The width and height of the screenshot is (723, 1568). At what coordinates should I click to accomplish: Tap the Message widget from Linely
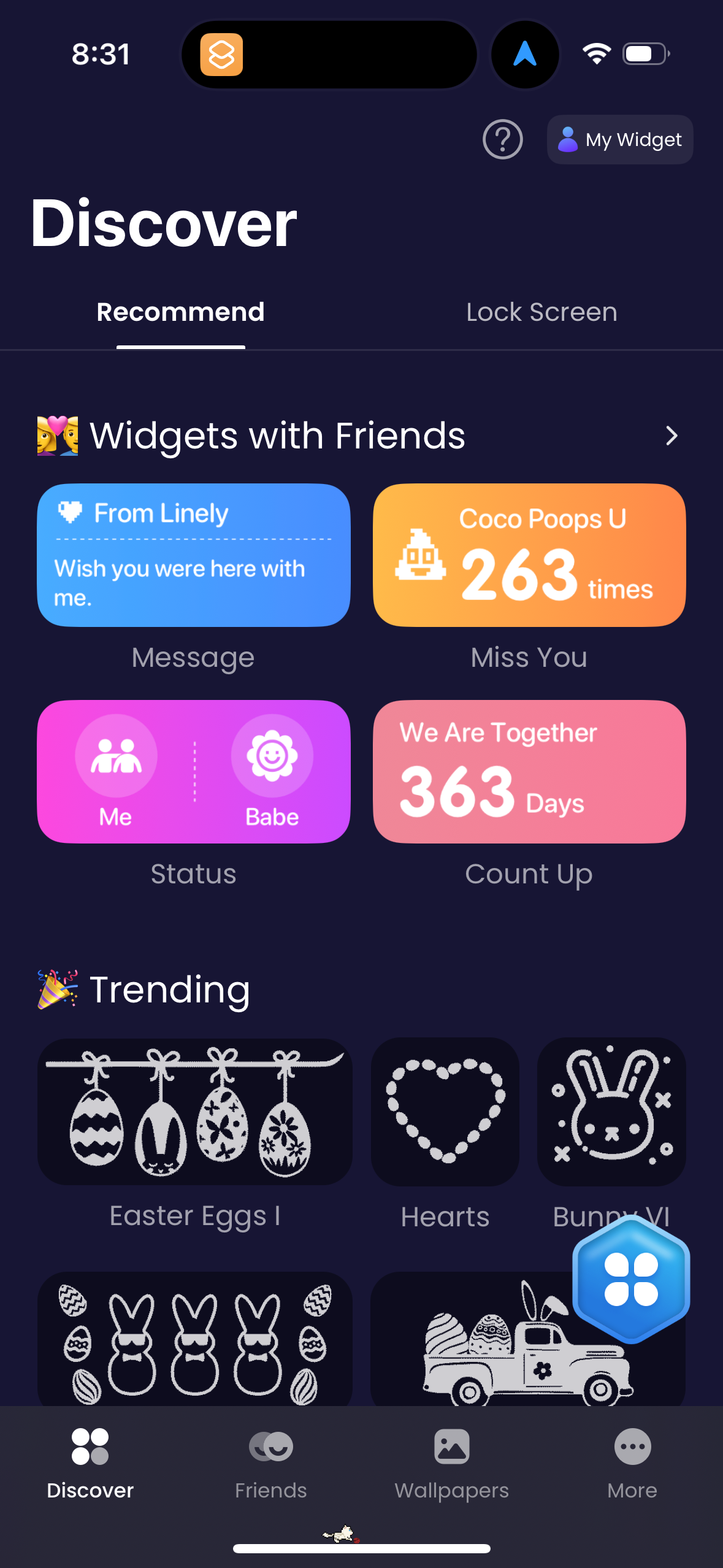193,555
